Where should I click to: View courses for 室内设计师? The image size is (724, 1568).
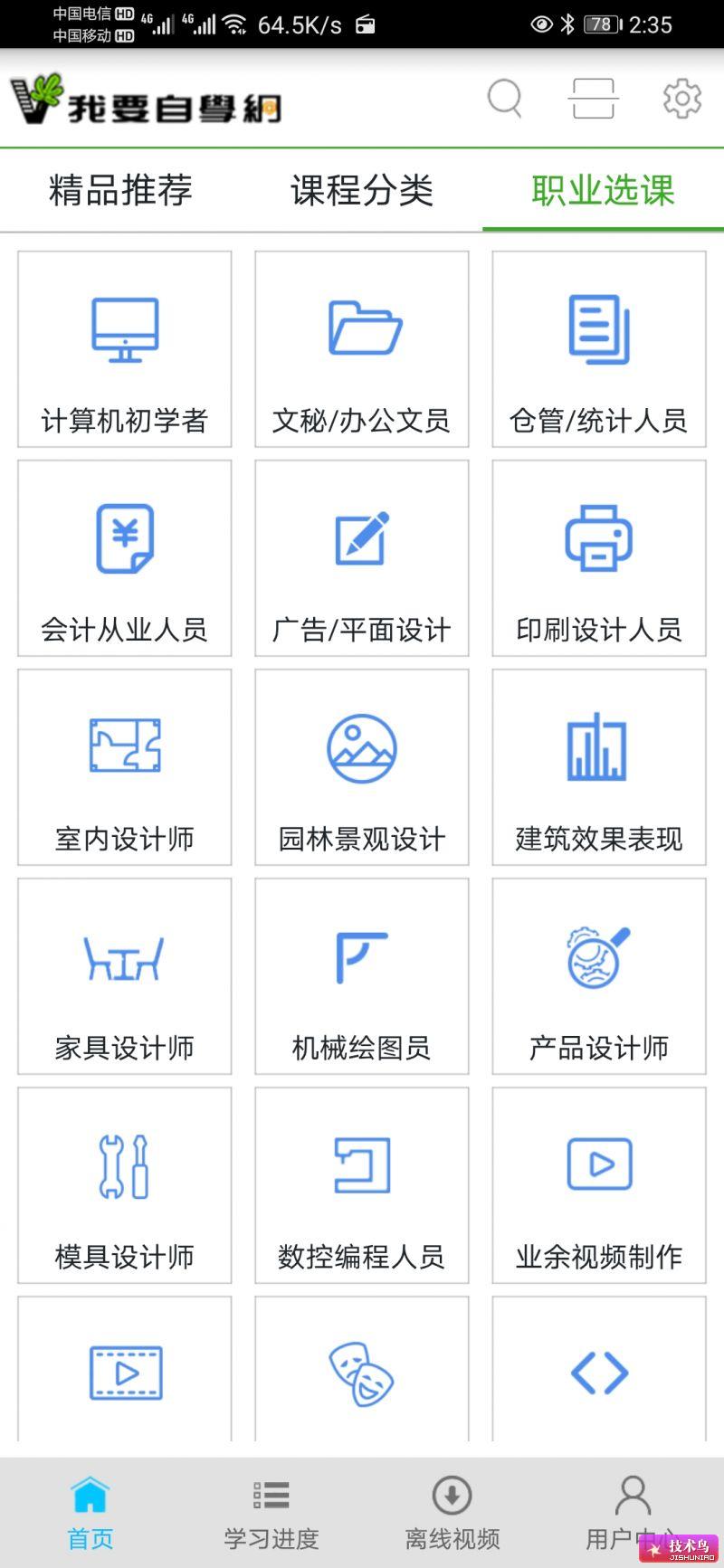click(x=125, y=767)
